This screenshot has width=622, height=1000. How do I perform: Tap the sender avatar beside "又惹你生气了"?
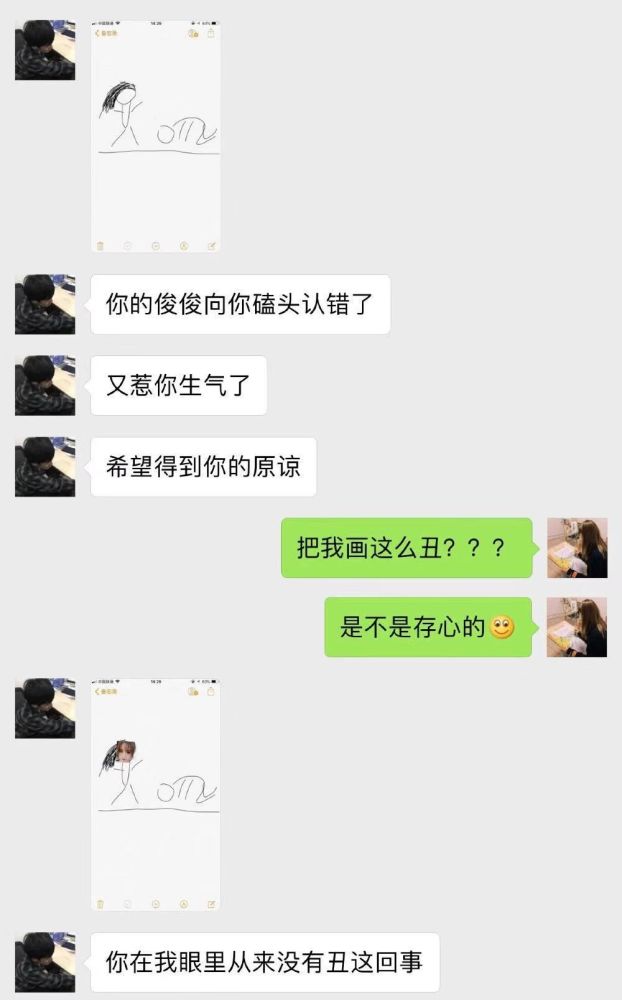point(45,385)
